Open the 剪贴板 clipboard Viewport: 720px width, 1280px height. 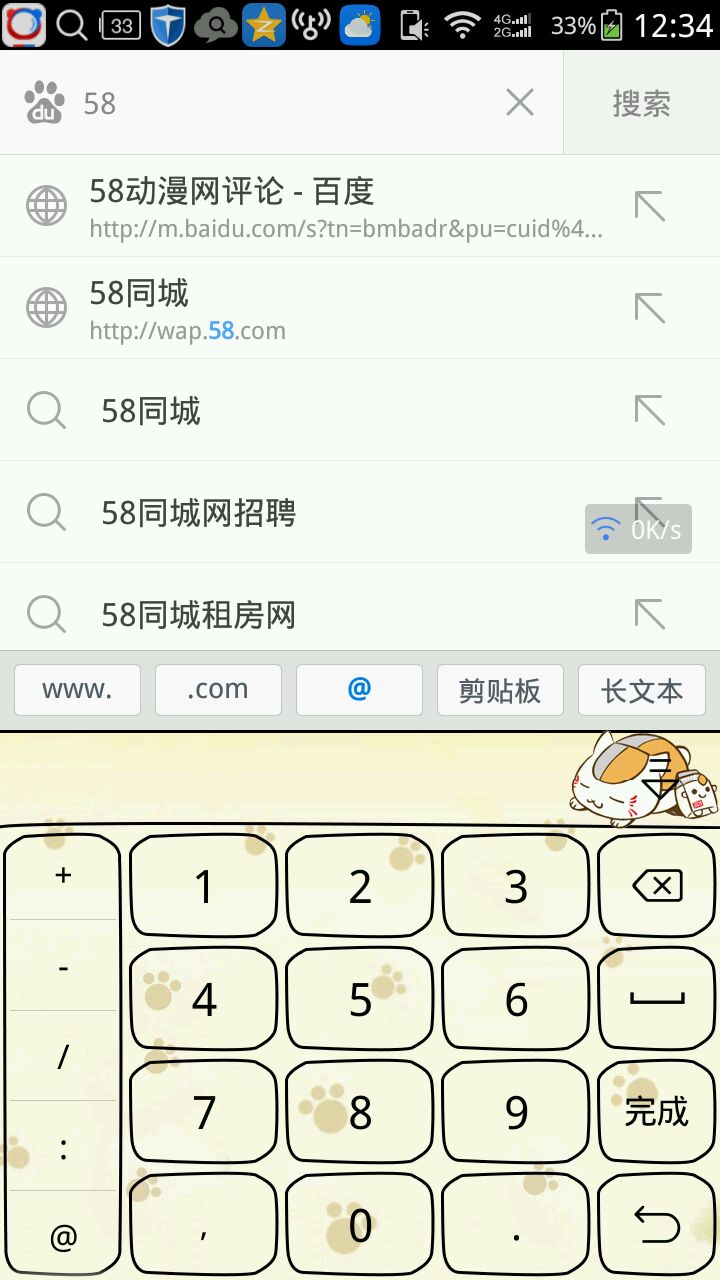500,690
